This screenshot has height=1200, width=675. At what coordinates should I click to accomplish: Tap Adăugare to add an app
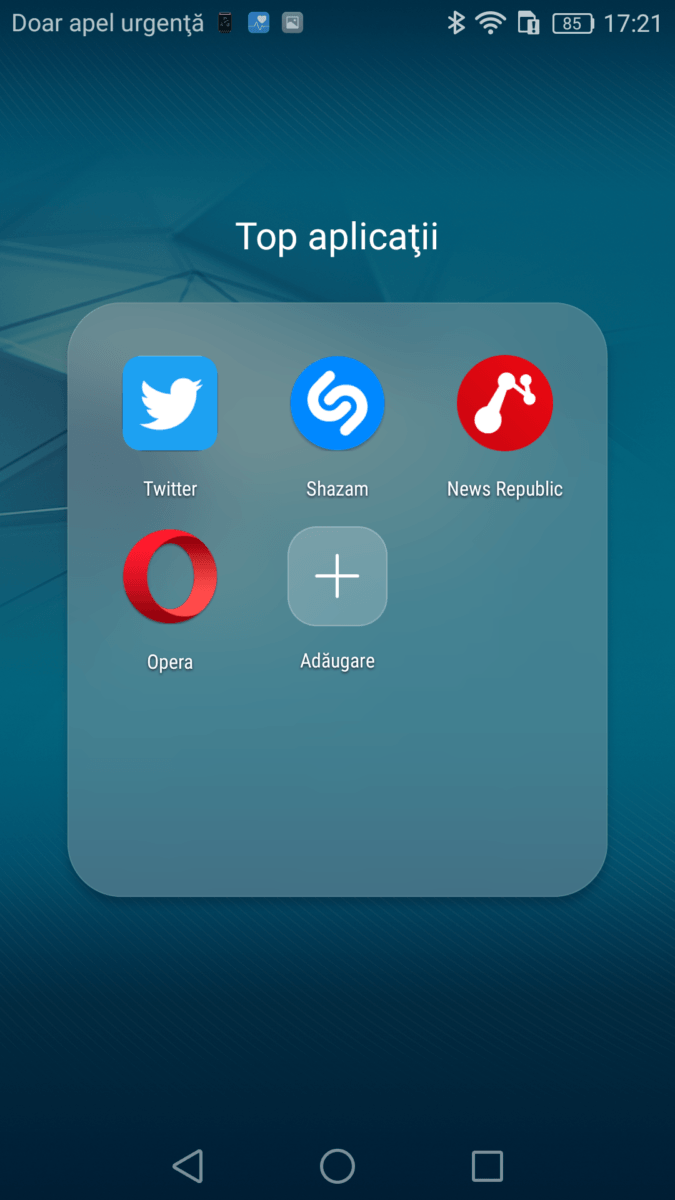click(x=337, y=577)
